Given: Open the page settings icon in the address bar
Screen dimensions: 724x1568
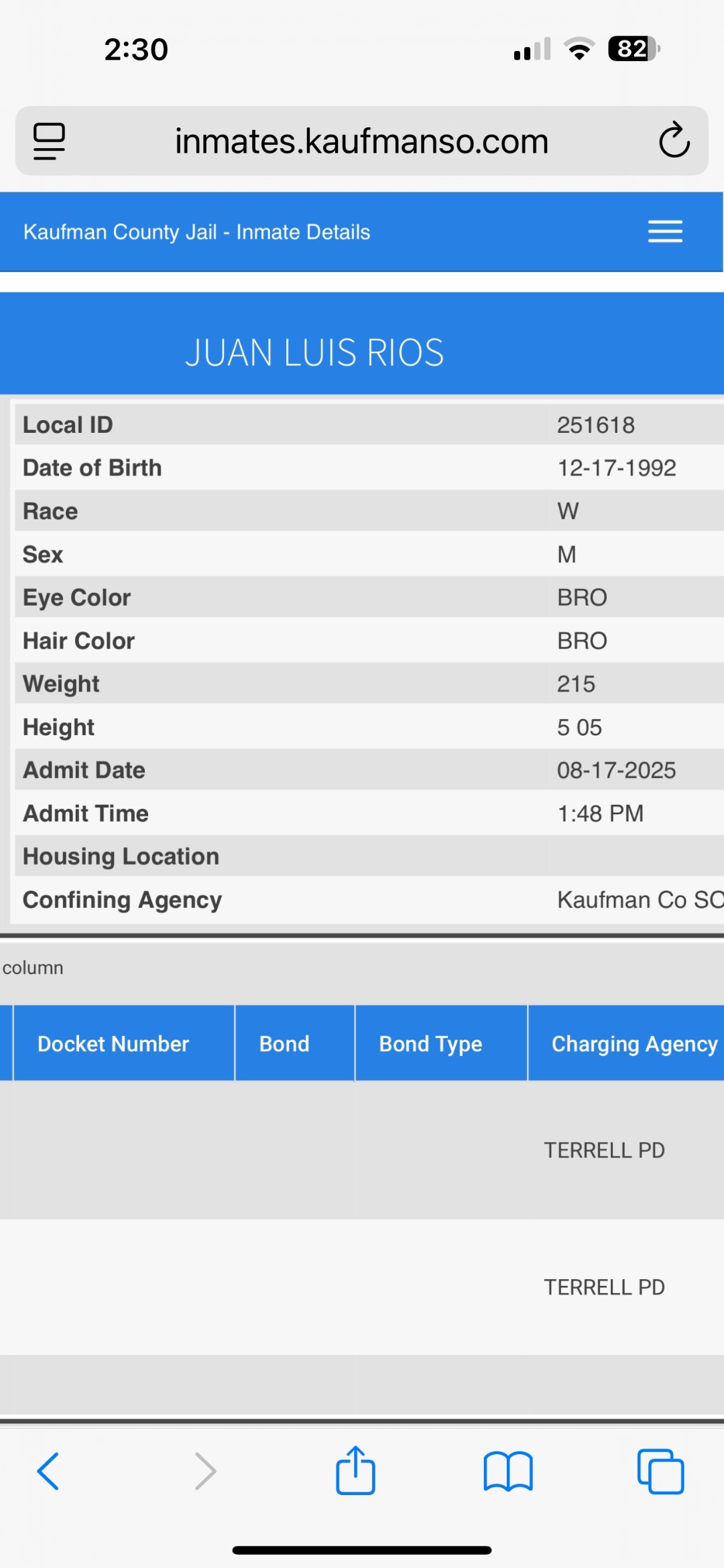Looking at the screenshot, I should [49, 141].
